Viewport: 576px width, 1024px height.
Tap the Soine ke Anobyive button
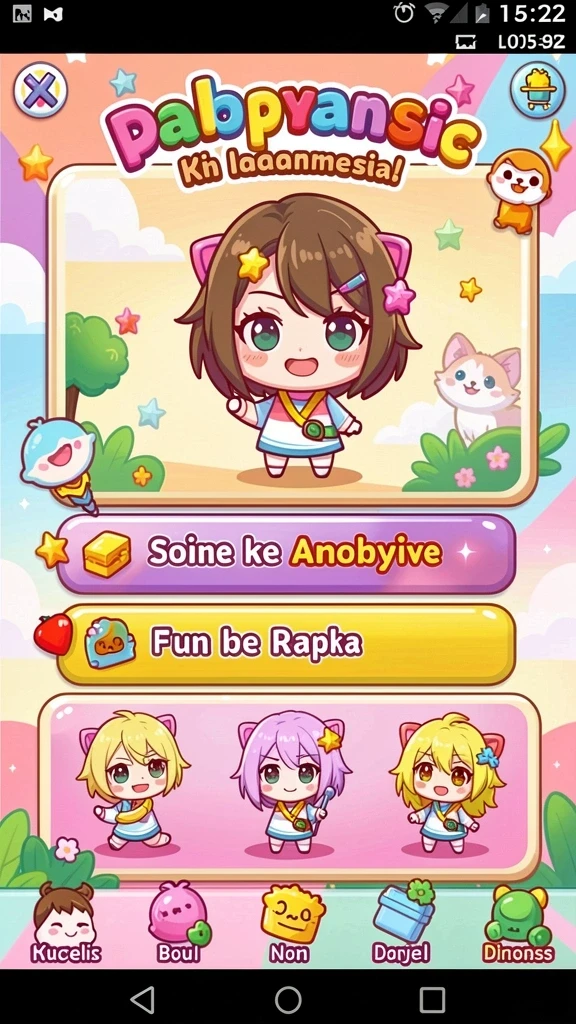coord(286,554)
